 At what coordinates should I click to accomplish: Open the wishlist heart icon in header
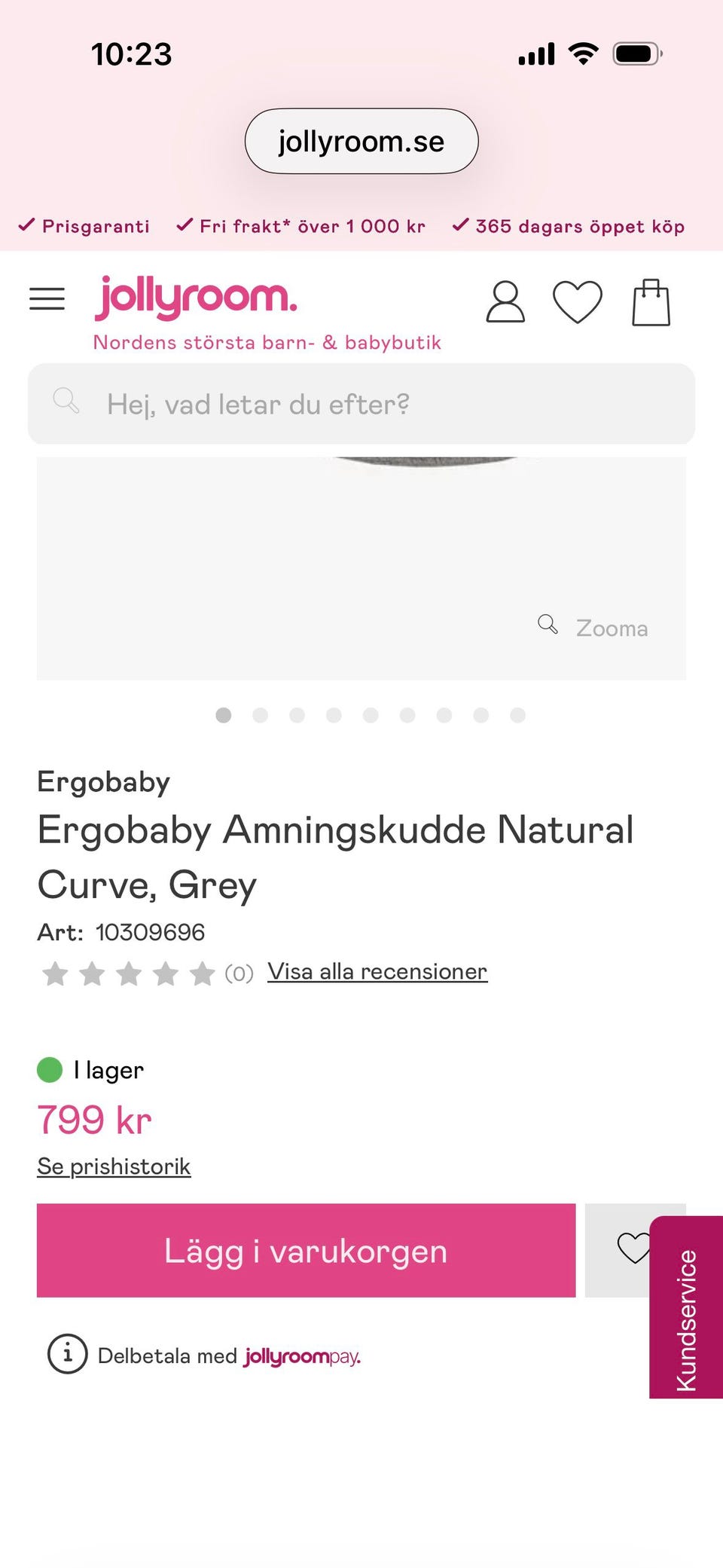click(578, 301)
